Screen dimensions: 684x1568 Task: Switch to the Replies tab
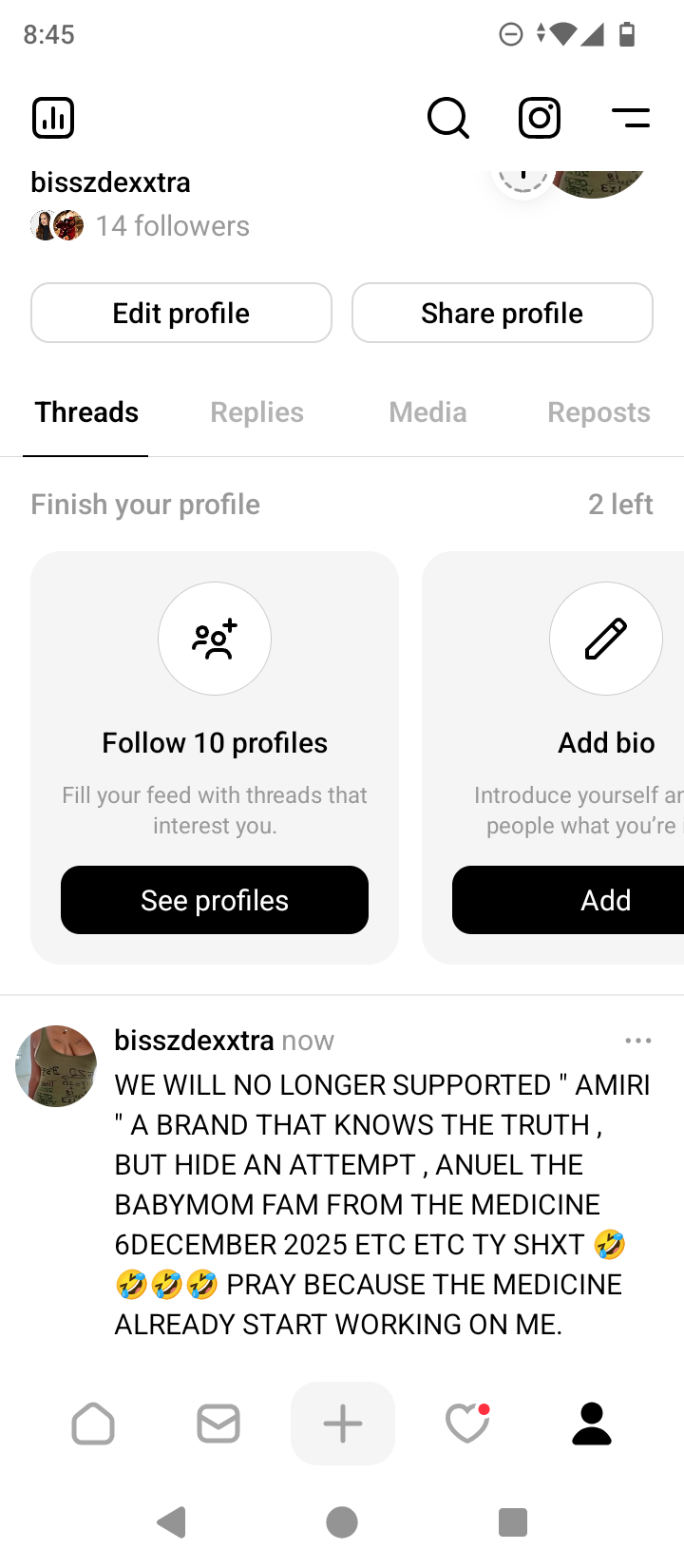[x=256, y=412]
